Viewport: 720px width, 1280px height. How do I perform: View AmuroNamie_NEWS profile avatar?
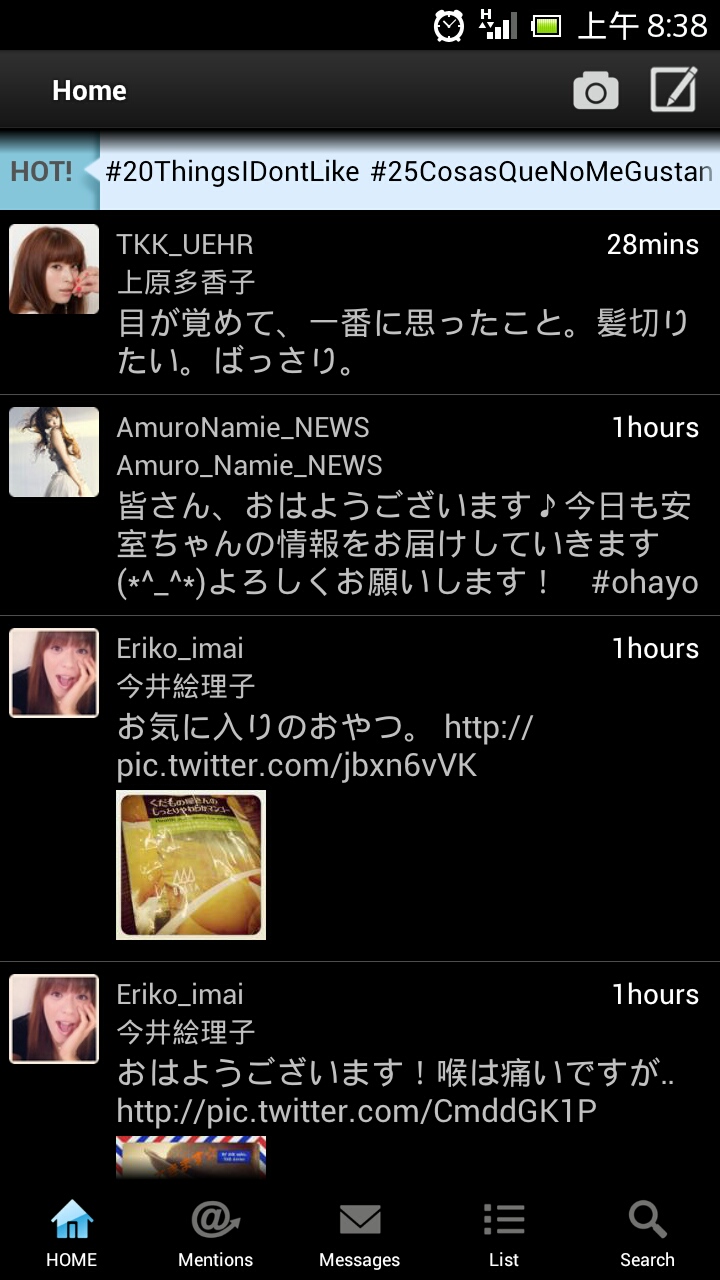pos(54,452)
